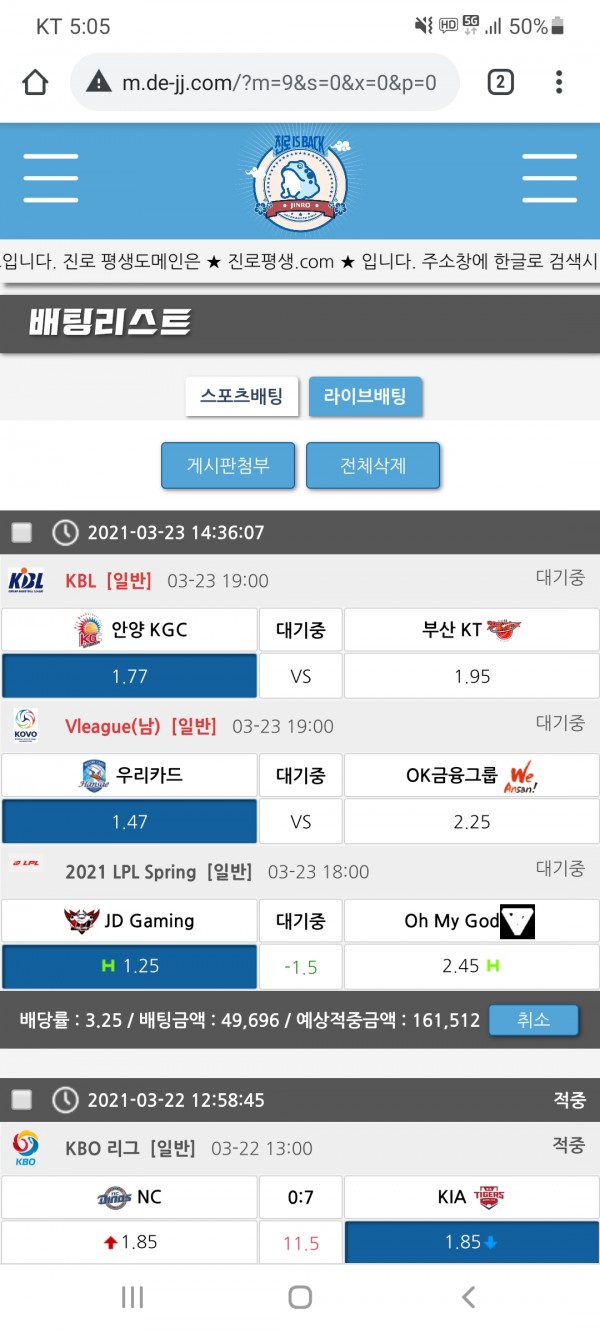600x1333 pixels.
Task: Tap the address bar URL
Action: (278, 82)
